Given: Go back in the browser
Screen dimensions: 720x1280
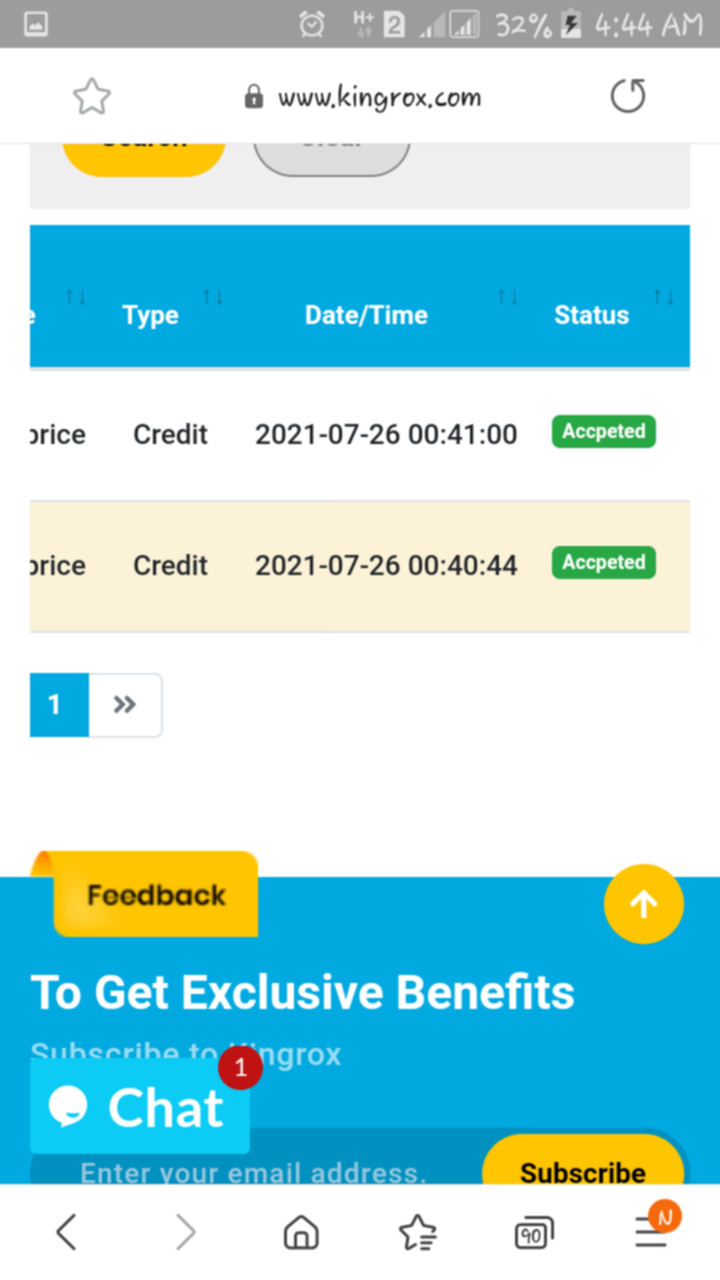Looking at the screenshot, I should pyautogui.click(x=66, y=1233).
